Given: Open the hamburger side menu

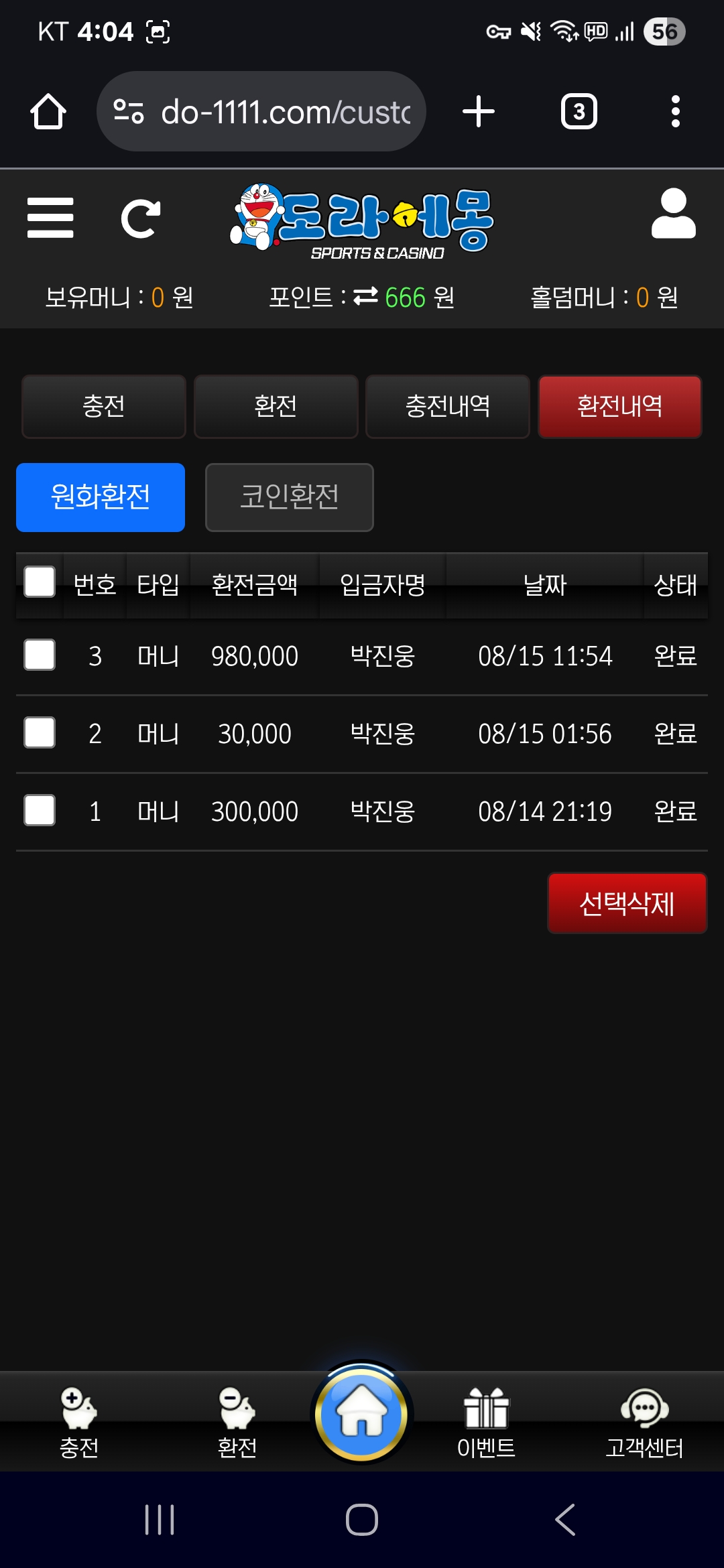Looking at the screenshot, I should (x=50, y=218).
